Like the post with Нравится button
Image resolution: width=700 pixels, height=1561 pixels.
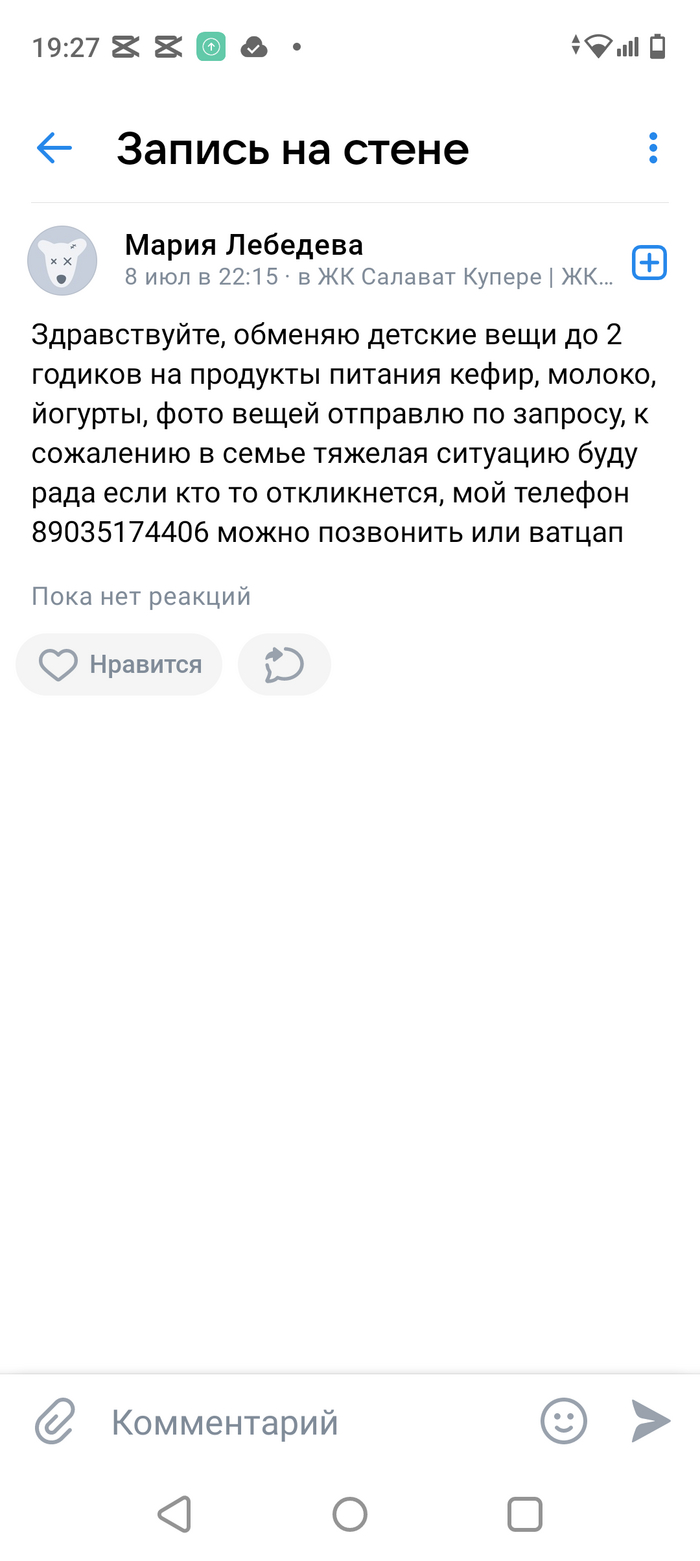click(120, 664)
